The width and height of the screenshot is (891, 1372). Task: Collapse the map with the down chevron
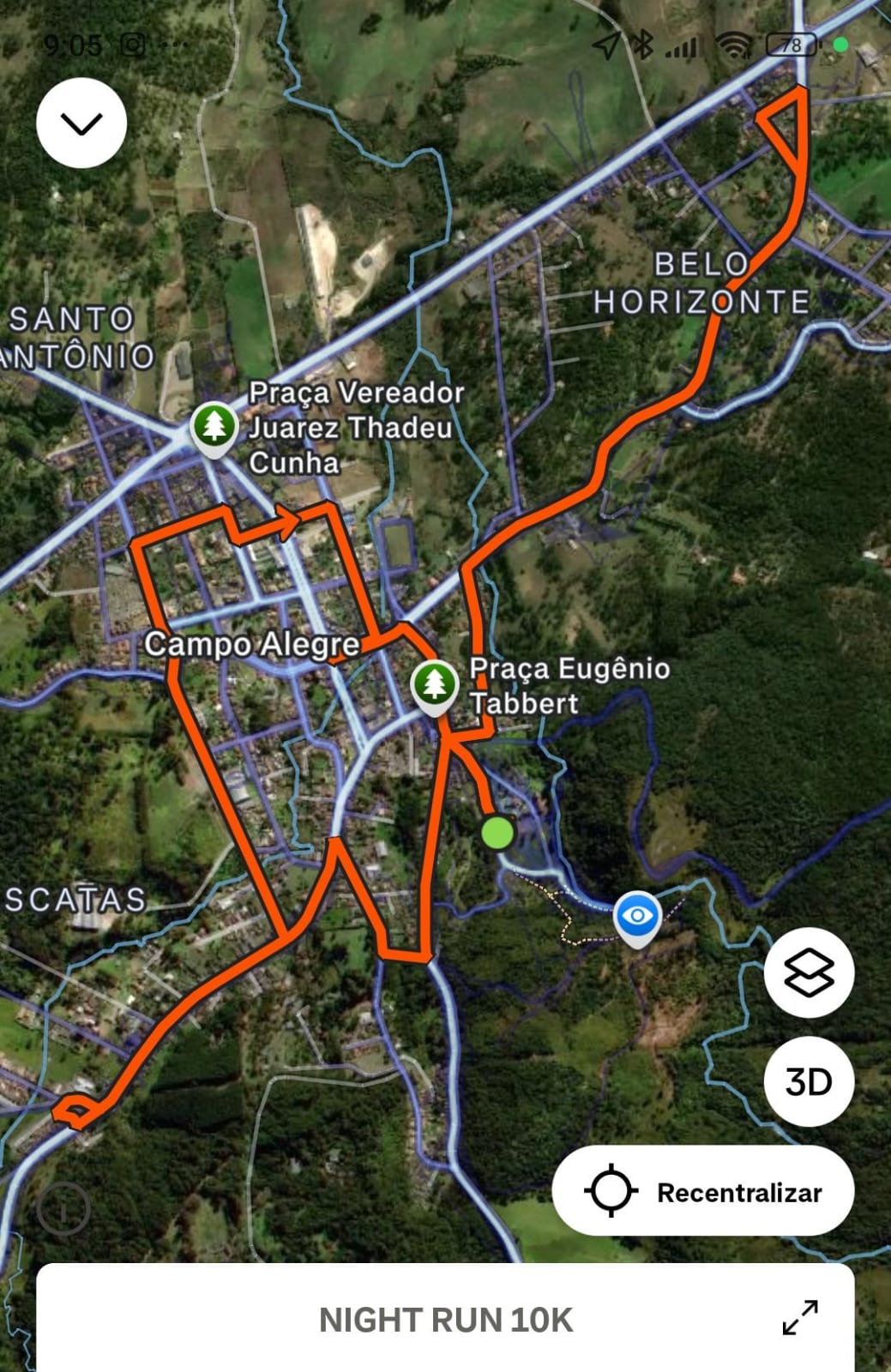[x=81, y=123]
